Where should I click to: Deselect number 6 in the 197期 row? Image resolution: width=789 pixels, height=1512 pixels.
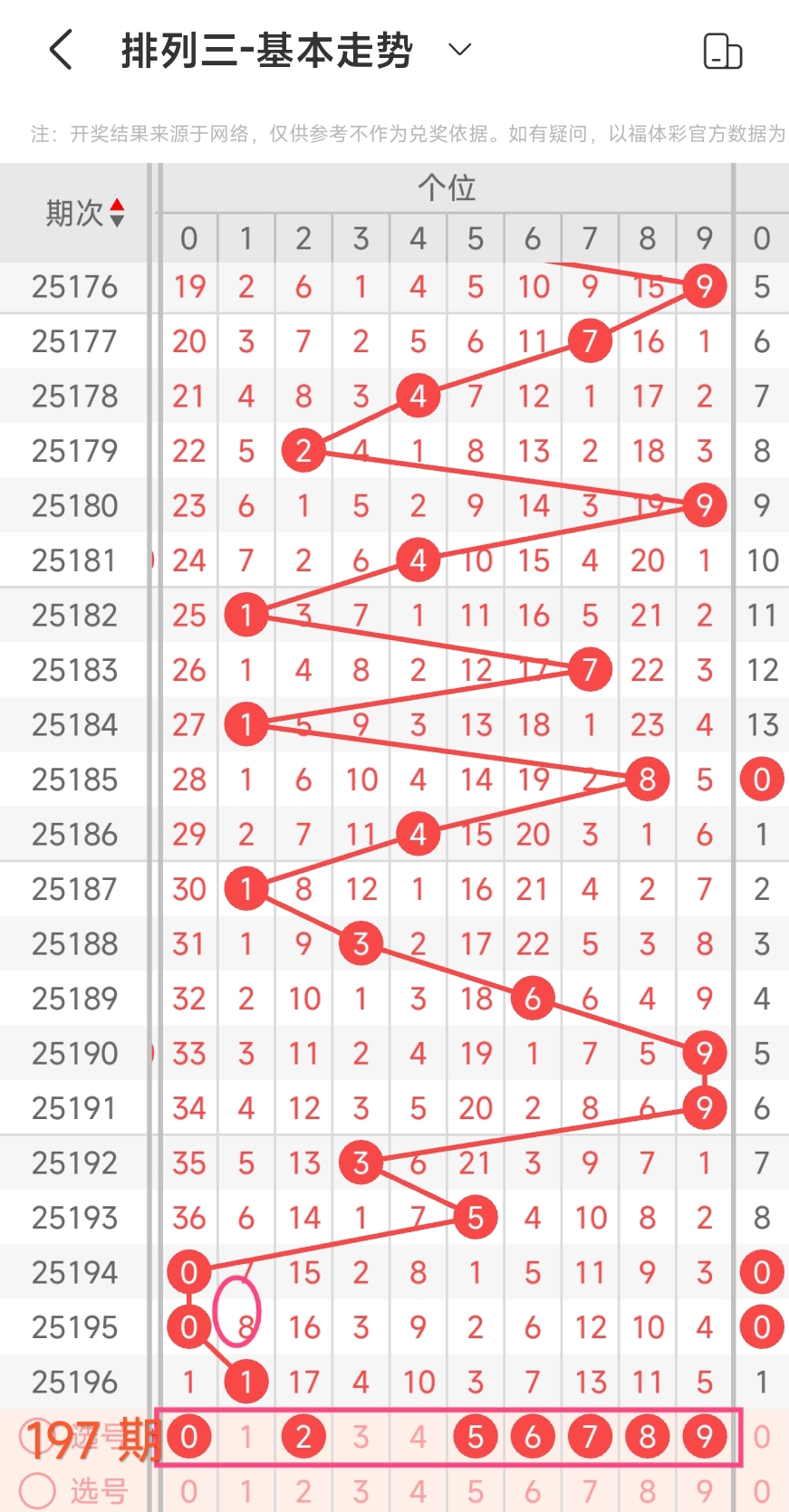533,1436
